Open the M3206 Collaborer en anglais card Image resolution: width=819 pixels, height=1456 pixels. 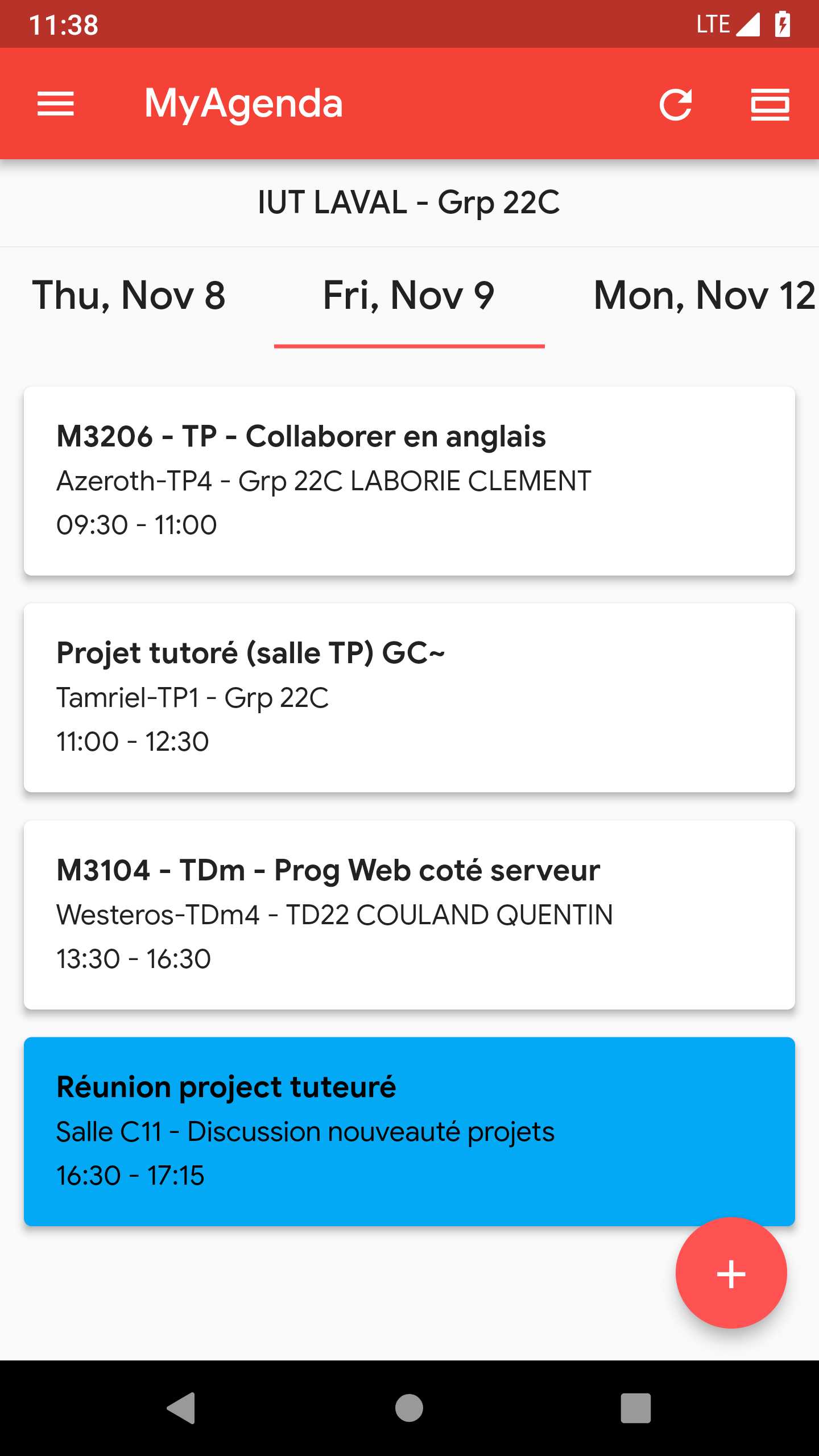click(409, 481)
